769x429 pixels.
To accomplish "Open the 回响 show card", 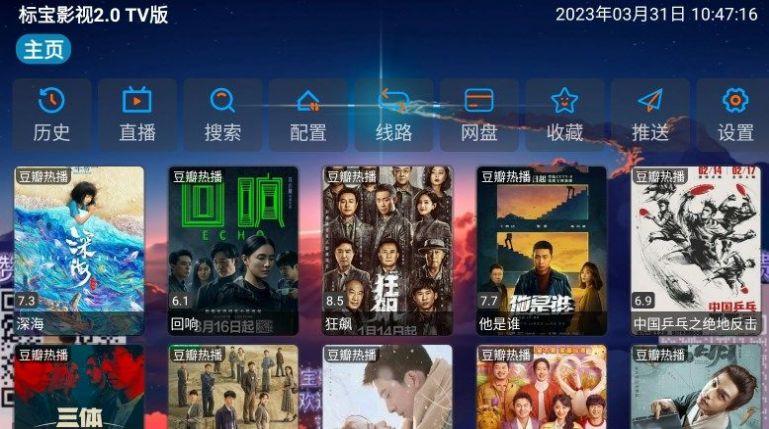I will point(233,250).
